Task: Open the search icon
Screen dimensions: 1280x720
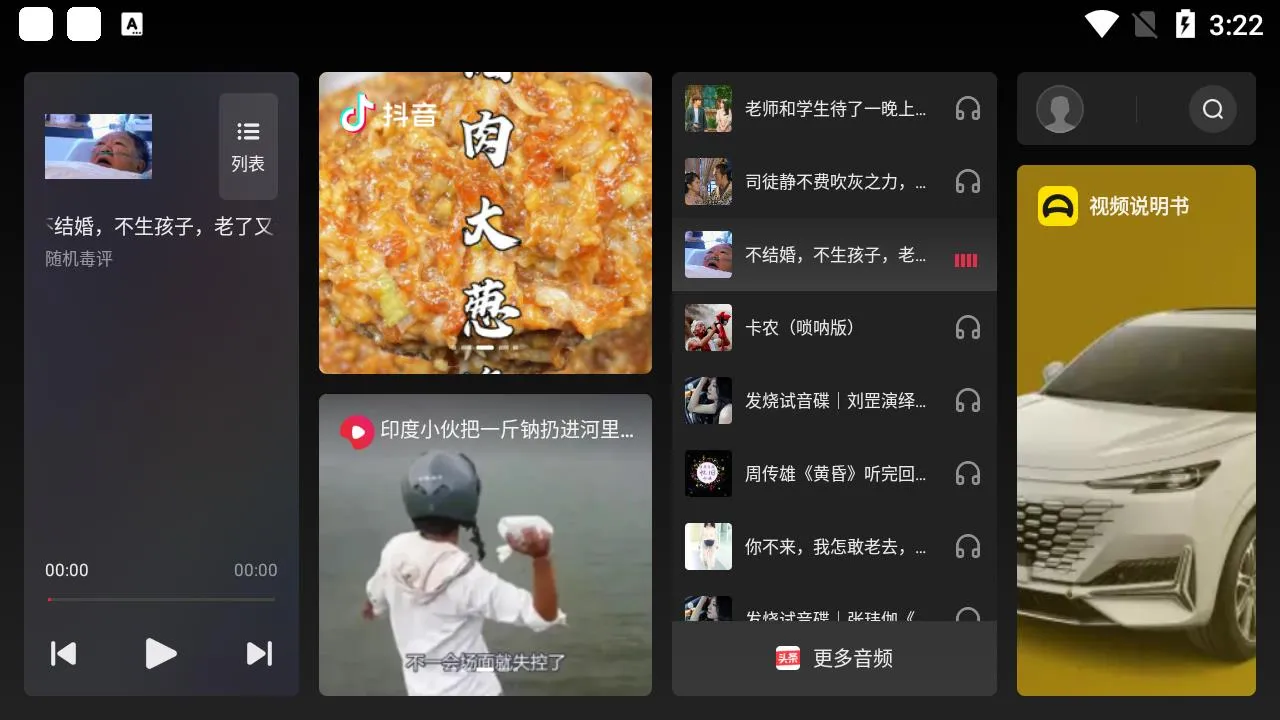Action: tap(1212, 109)
